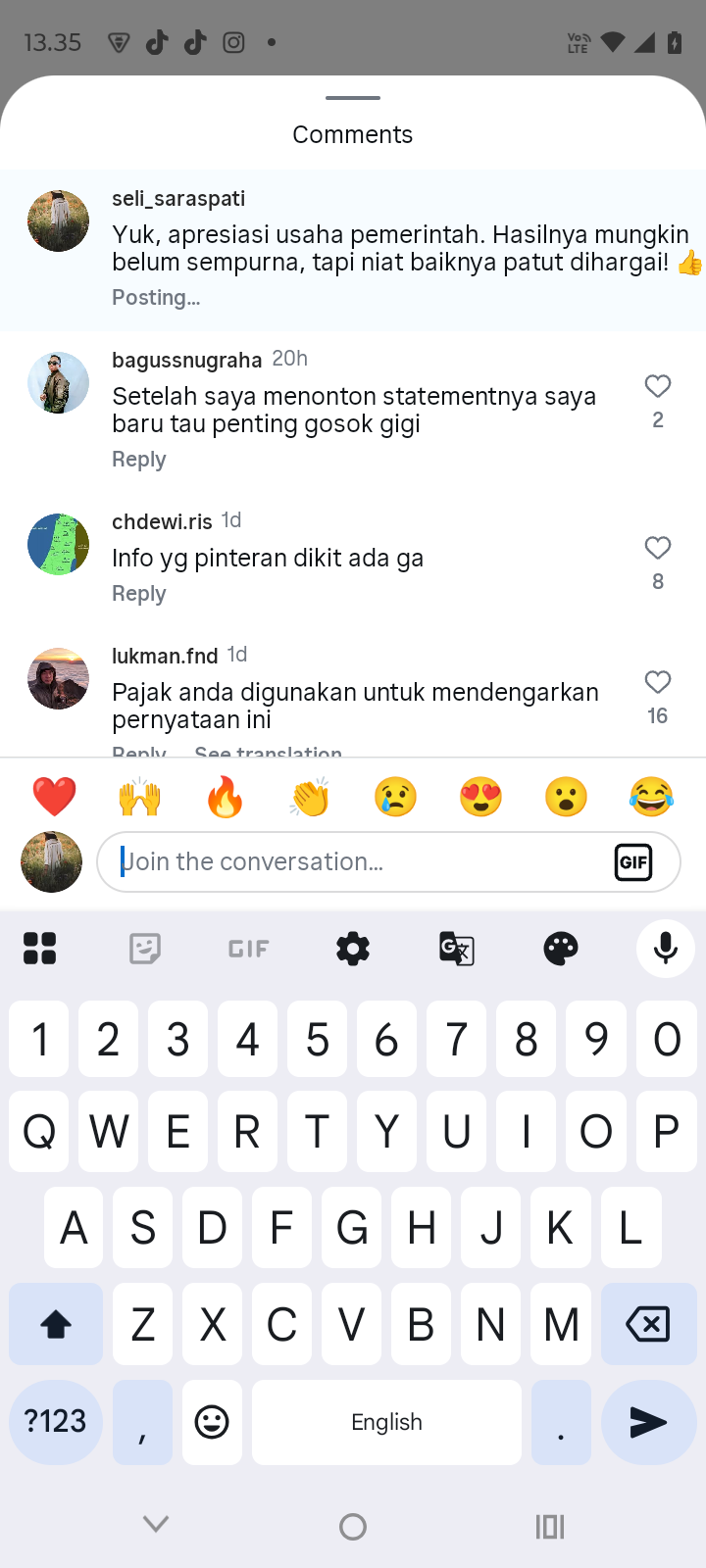
Task: Insert the crying laughing emoji
Action: tap(651, 797)
